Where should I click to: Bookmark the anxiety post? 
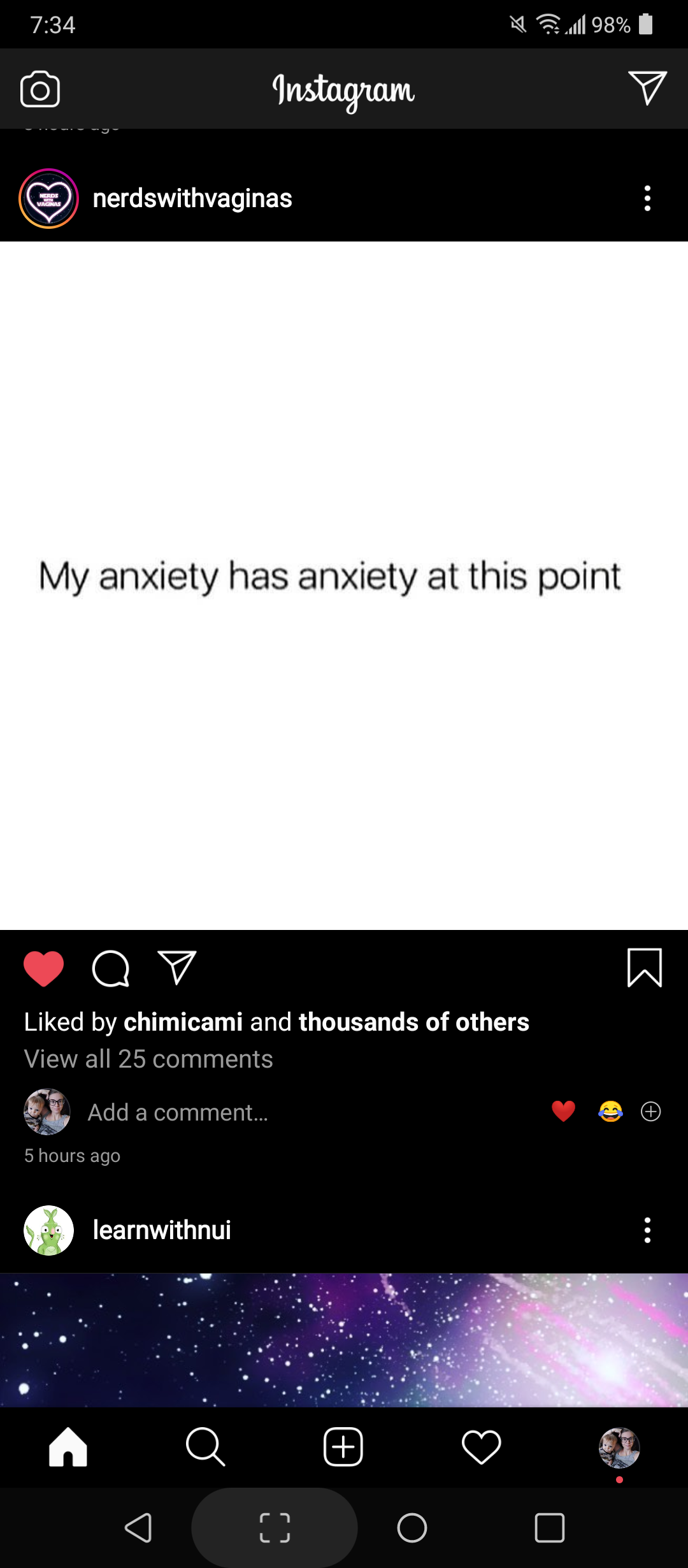pyautogui.click(x=645, y=968)
